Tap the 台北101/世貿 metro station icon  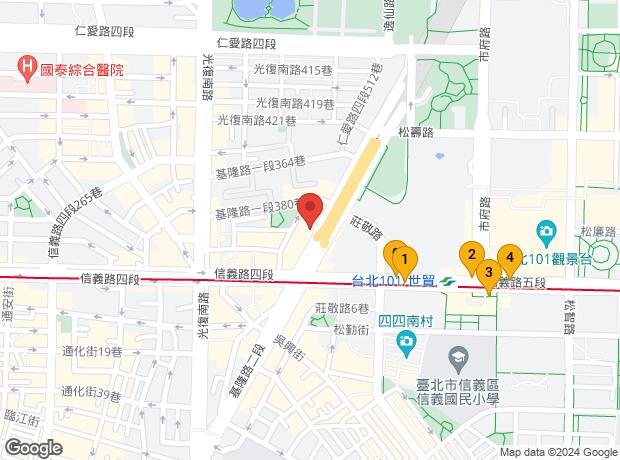449,281
